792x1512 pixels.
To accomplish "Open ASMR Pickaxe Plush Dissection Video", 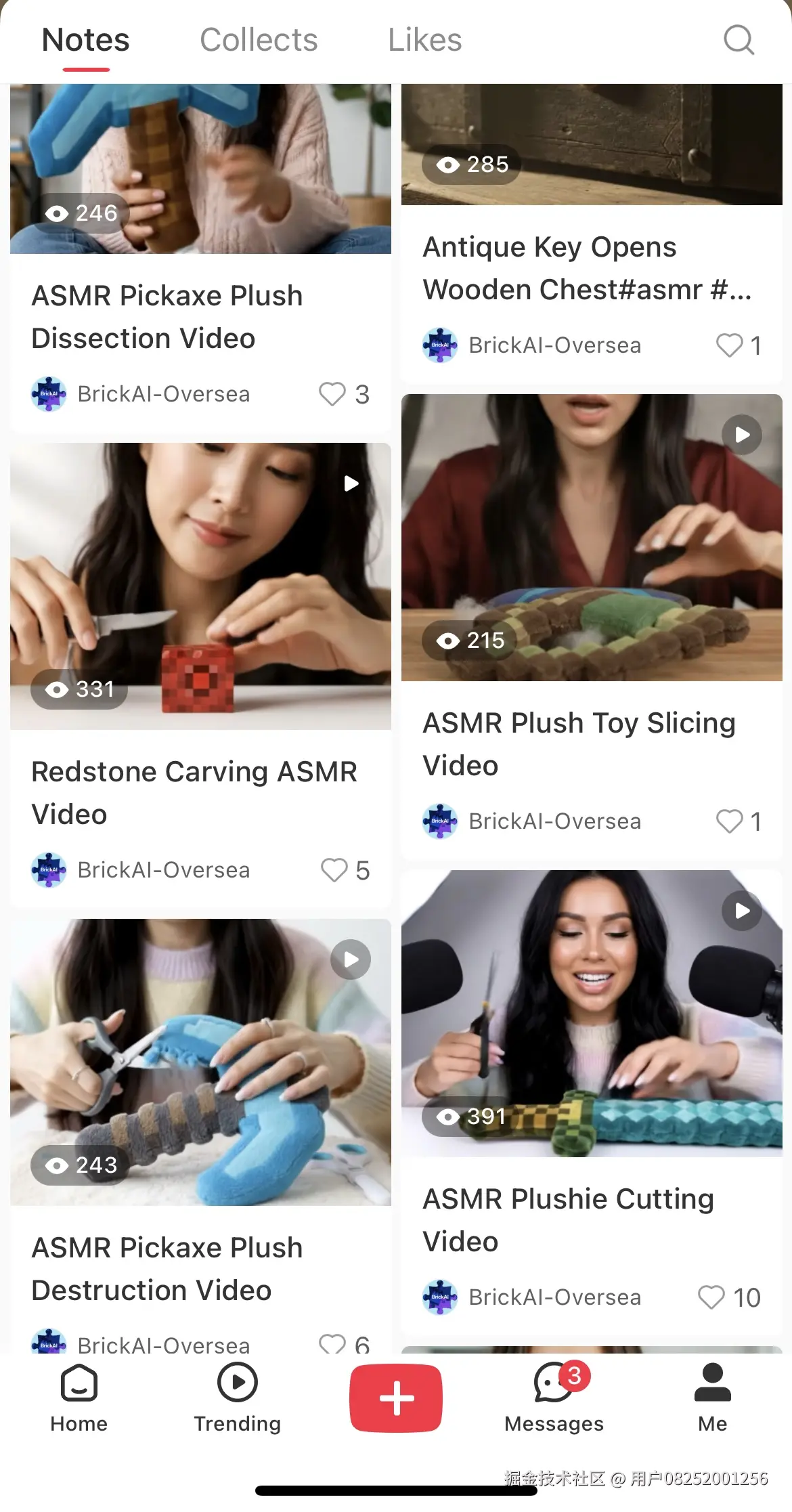I will (x=167, y=316).
